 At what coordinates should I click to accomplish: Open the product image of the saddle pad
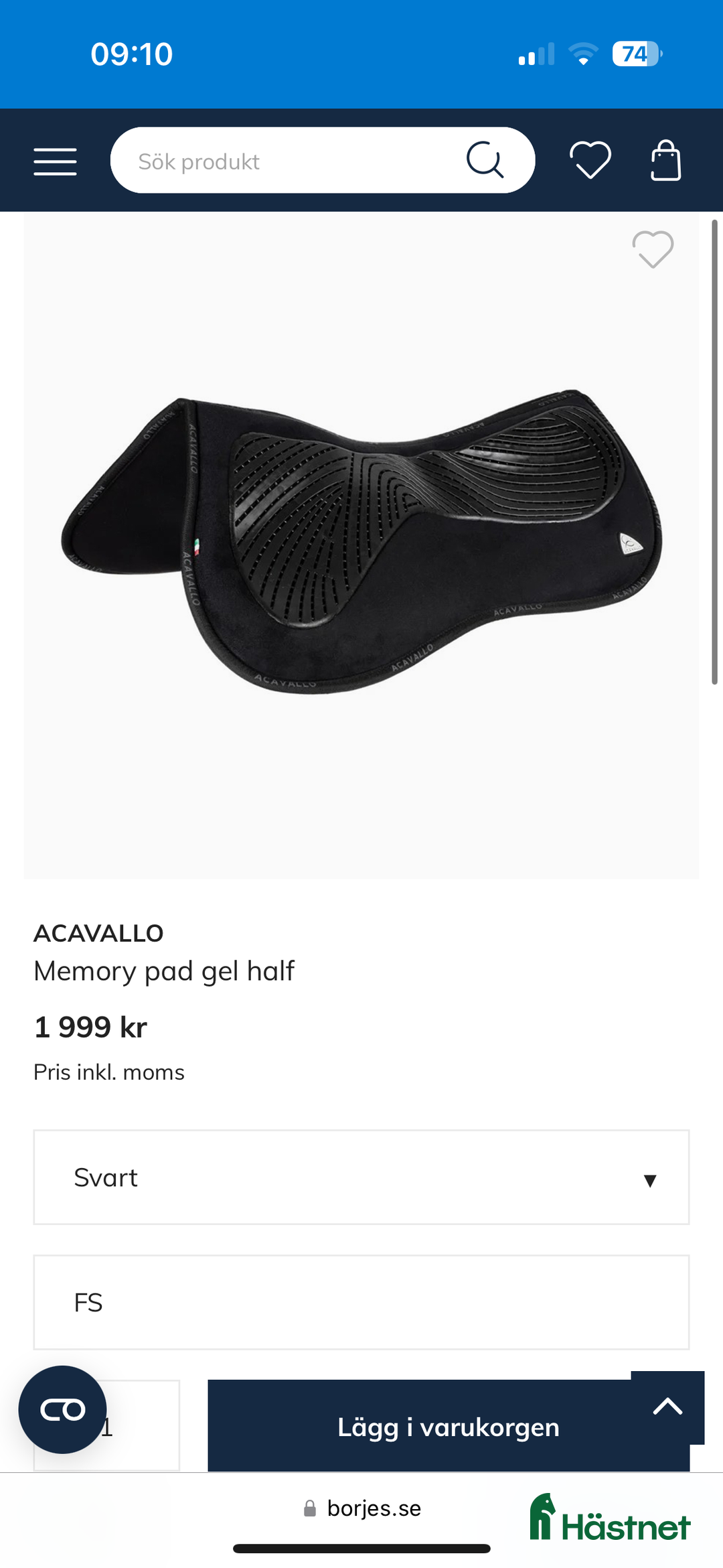(x=361, y=543)
